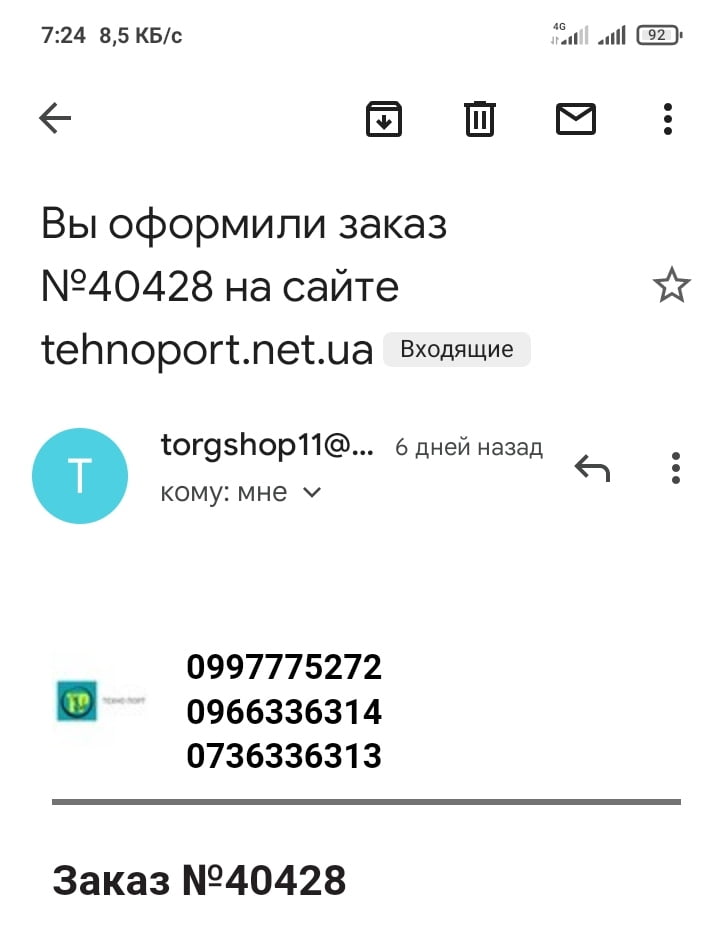The image size is (720, 927).
Task: Go back to the inbox list
Action: point(55,120)
